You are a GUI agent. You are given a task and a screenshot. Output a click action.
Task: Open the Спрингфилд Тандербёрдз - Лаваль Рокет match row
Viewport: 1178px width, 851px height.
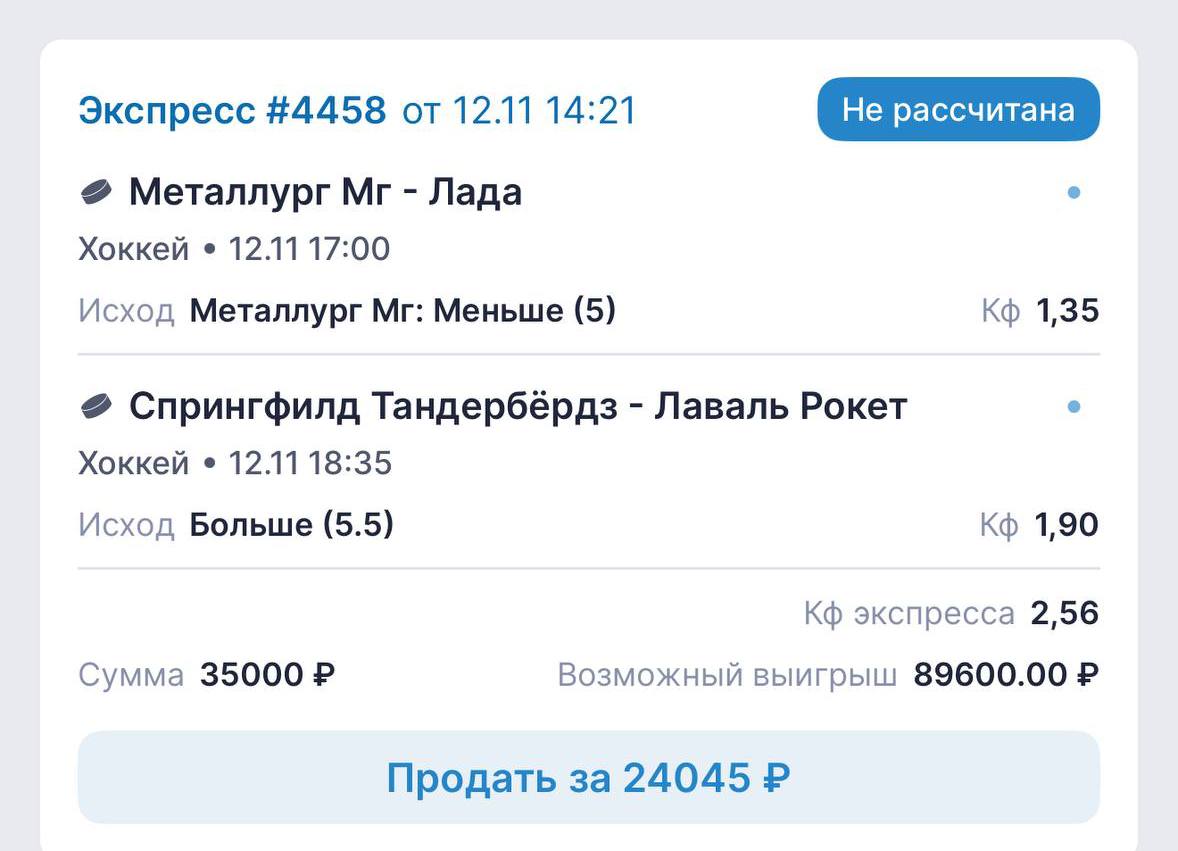(517, 406)
